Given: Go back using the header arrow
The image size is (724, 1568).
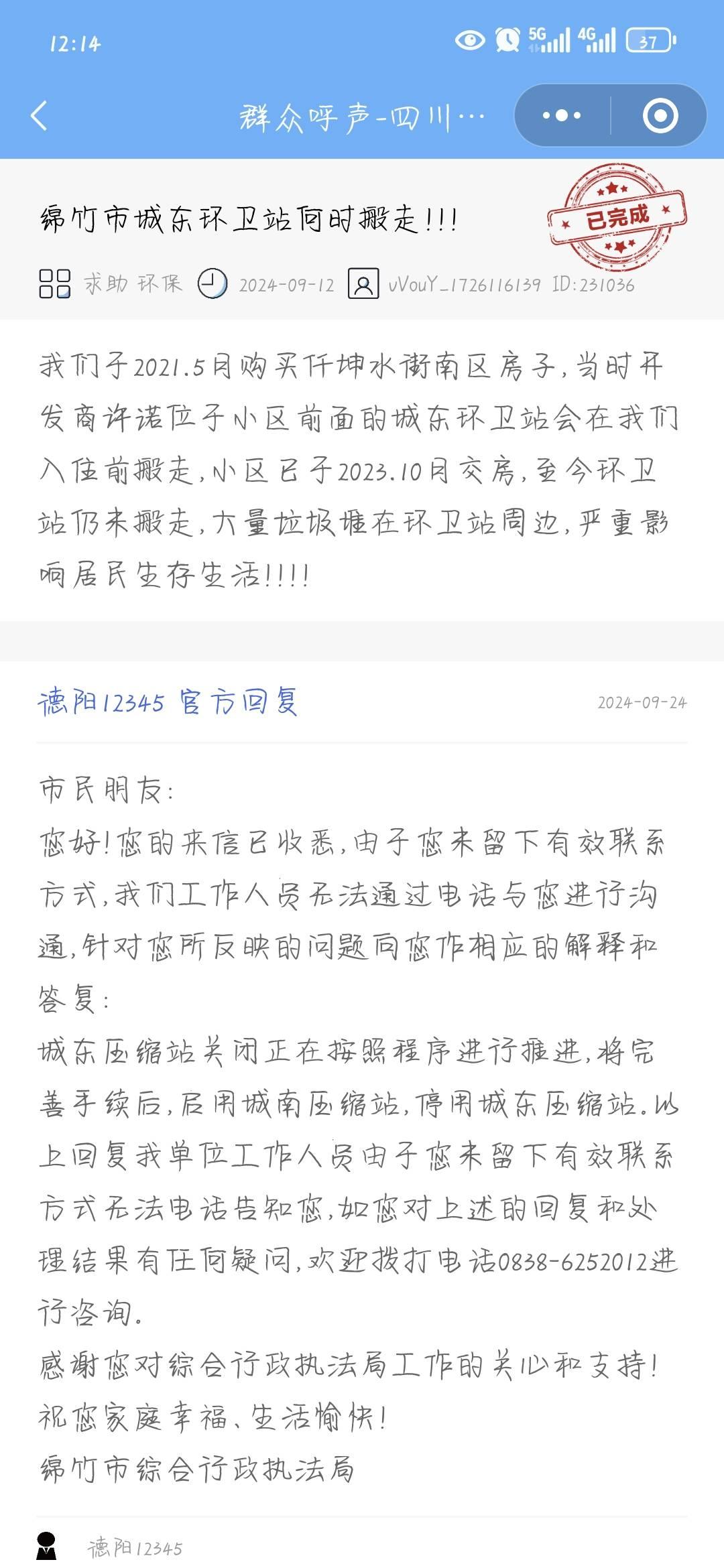Looking at the screenshot, I should [x=40, y=116].
